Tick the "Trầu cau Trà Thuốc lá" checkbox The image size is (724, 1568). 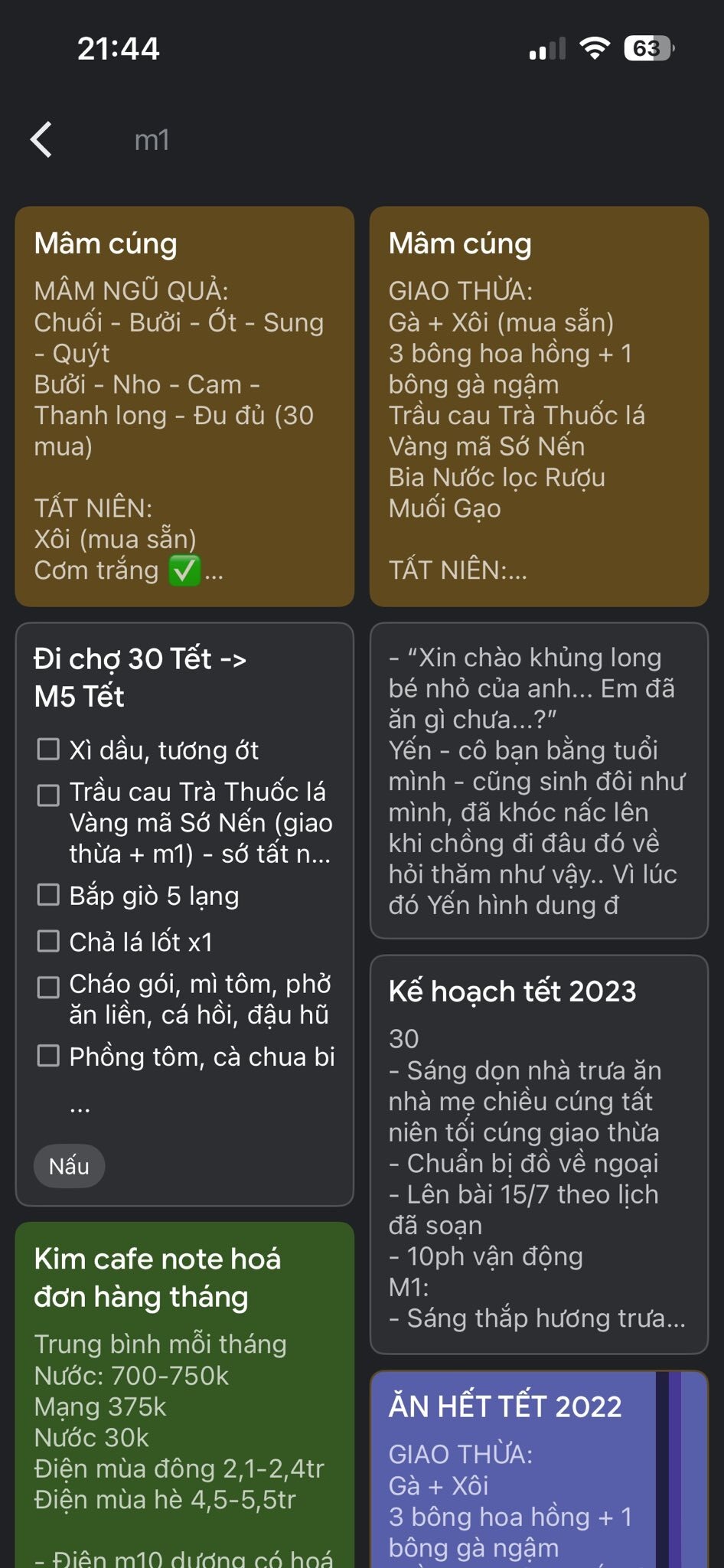pyautogui.click(x=49, y=795)
